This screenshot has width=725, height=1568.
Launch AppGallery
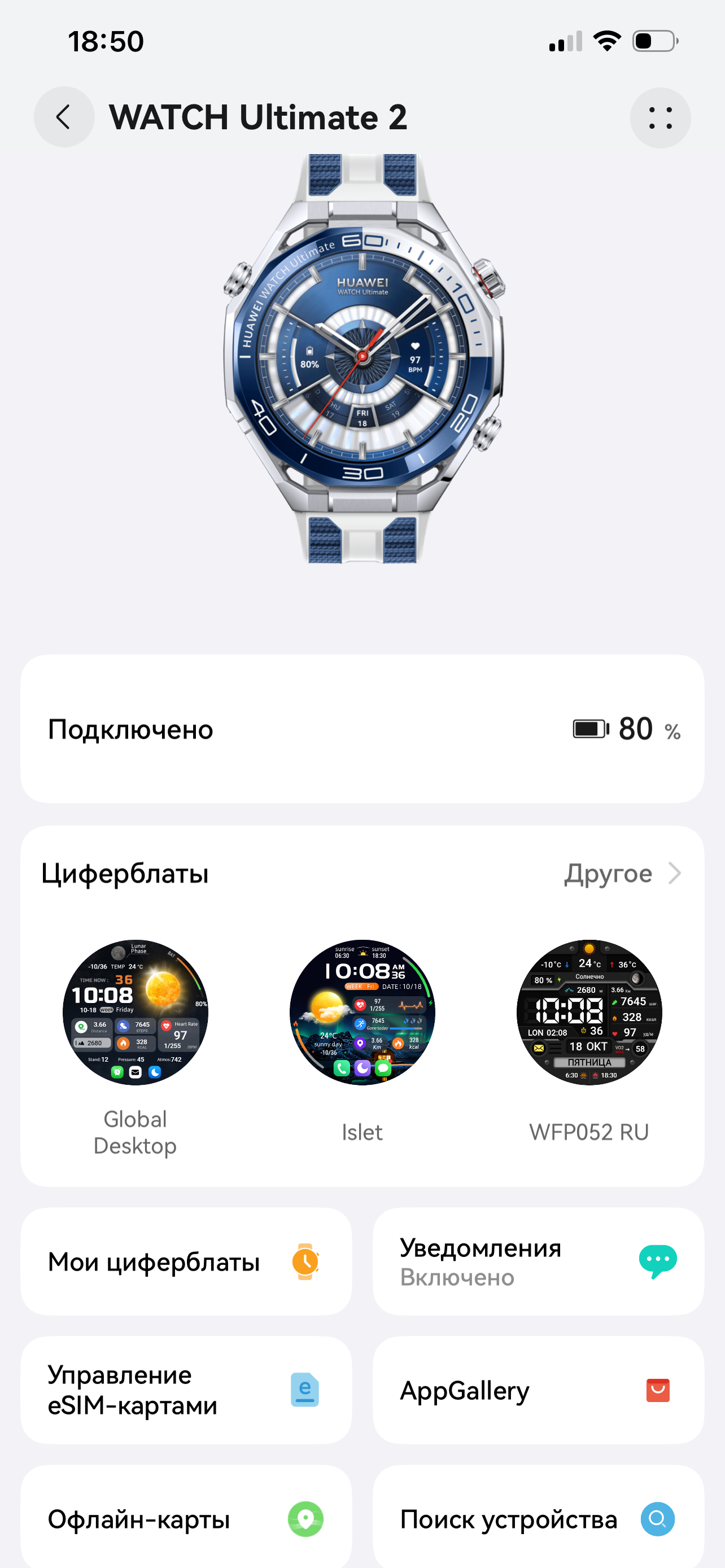tap(538, 1390)
